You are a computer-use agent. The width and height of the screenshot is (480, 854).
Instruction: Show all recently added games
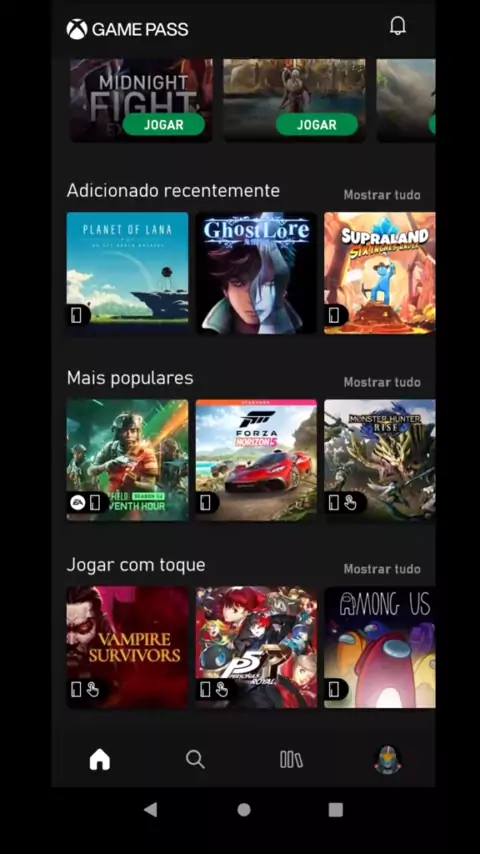click(x=381, y=194)
